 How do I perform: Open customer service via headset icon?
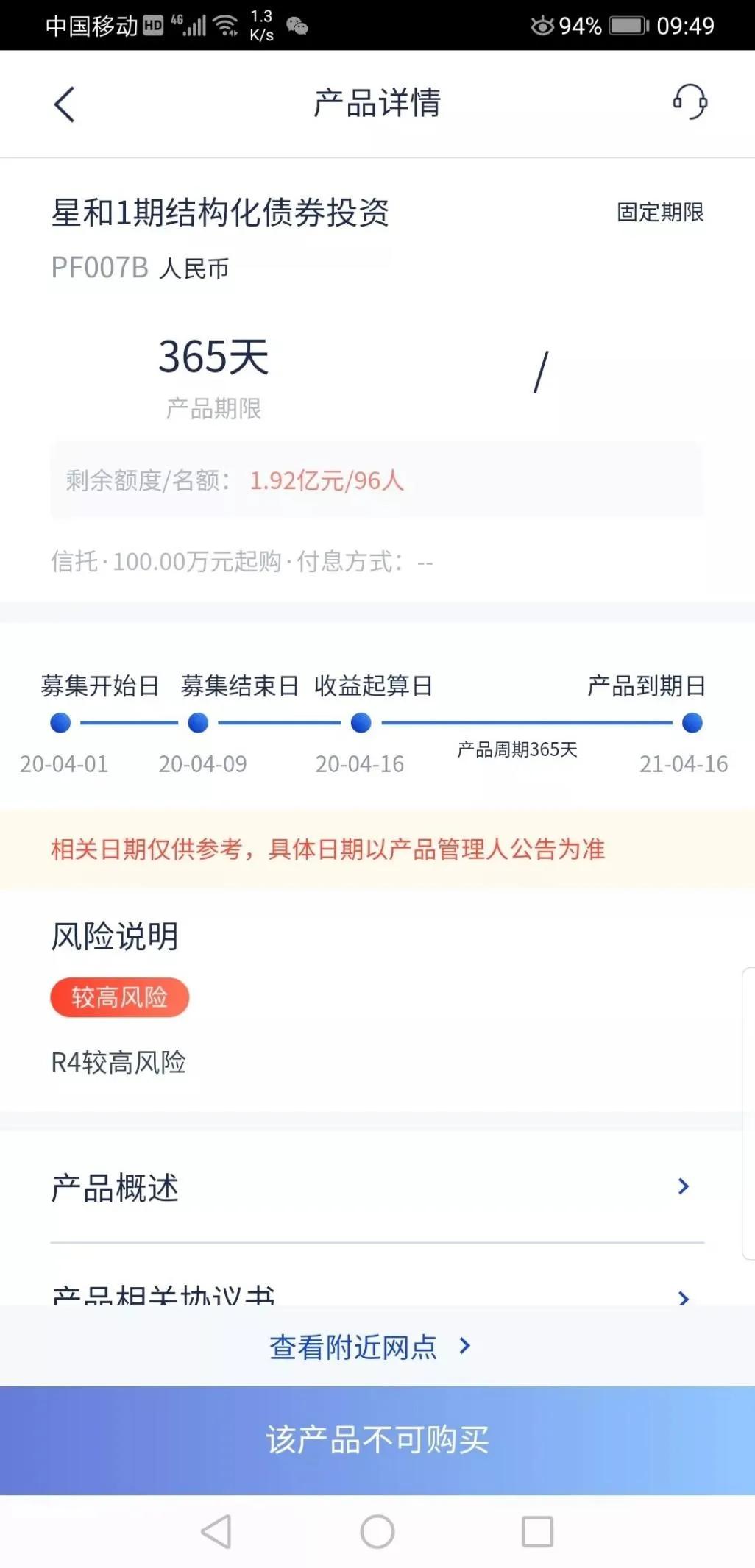point(687,103)
